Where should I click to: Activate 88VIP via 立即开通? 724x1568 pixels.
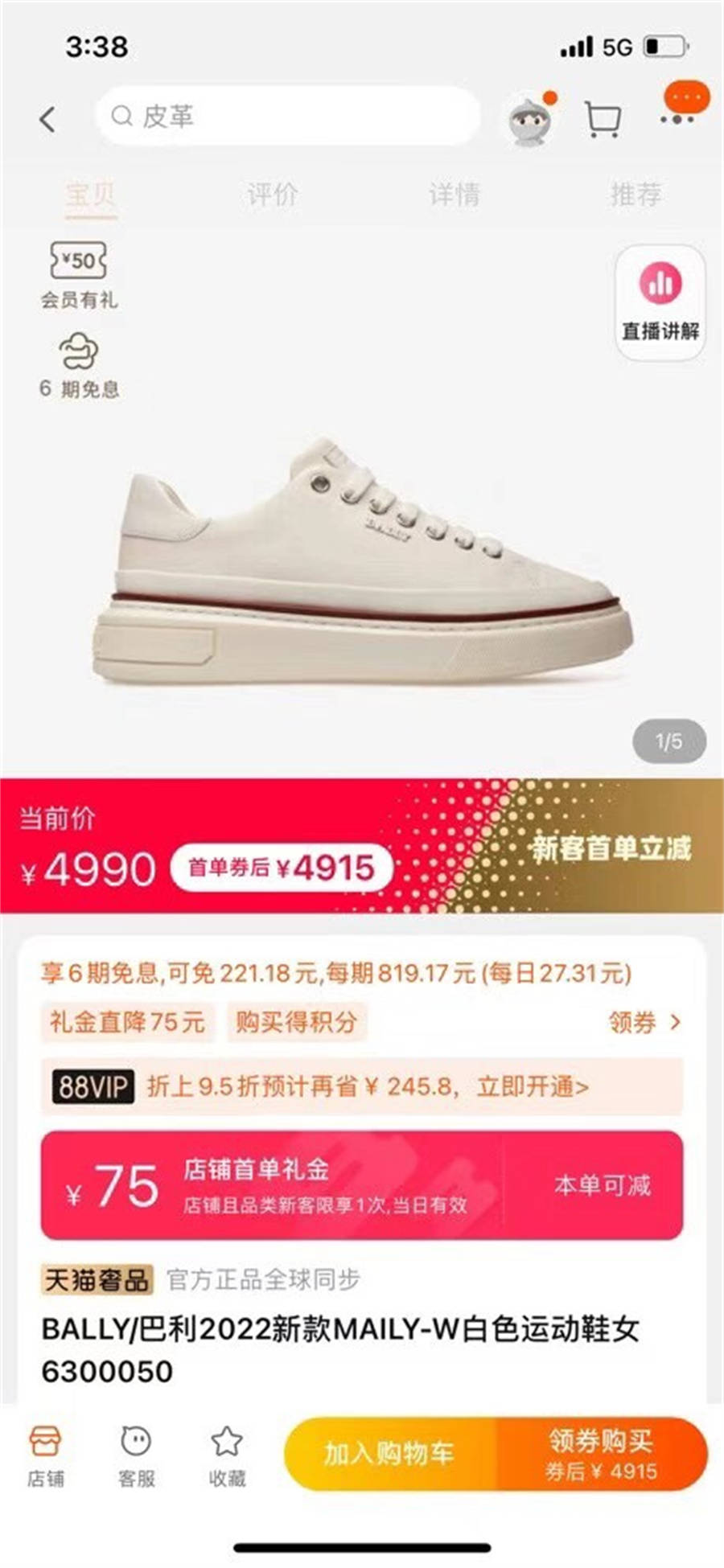pyautogui.click(x=531, y=1086)
